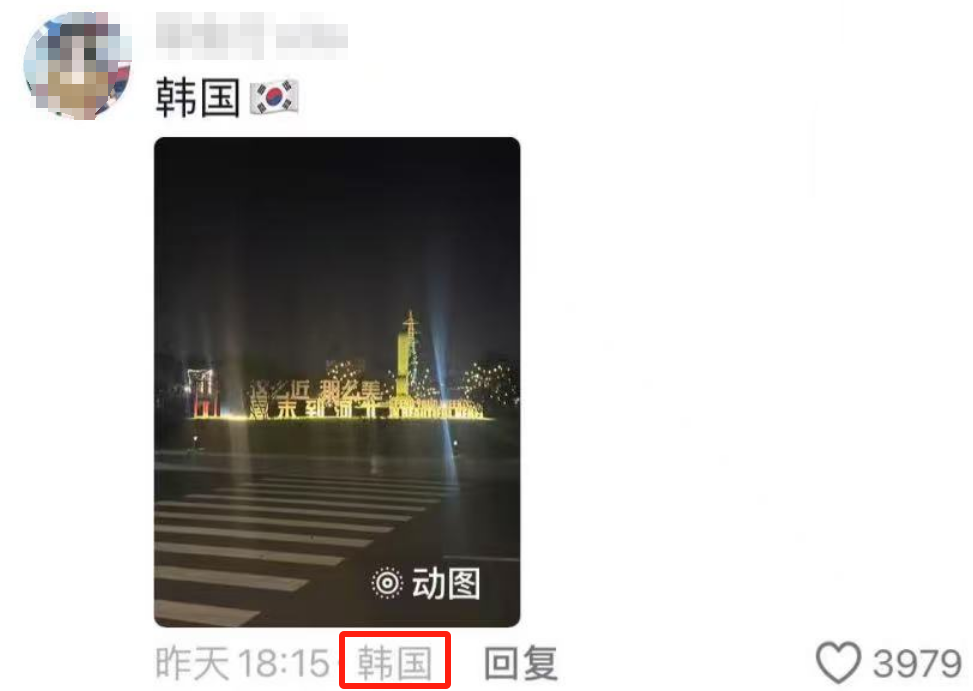Screen dimensions: 973x691
Task: Open the commenter's profile avatar
Action: [77, 65]
